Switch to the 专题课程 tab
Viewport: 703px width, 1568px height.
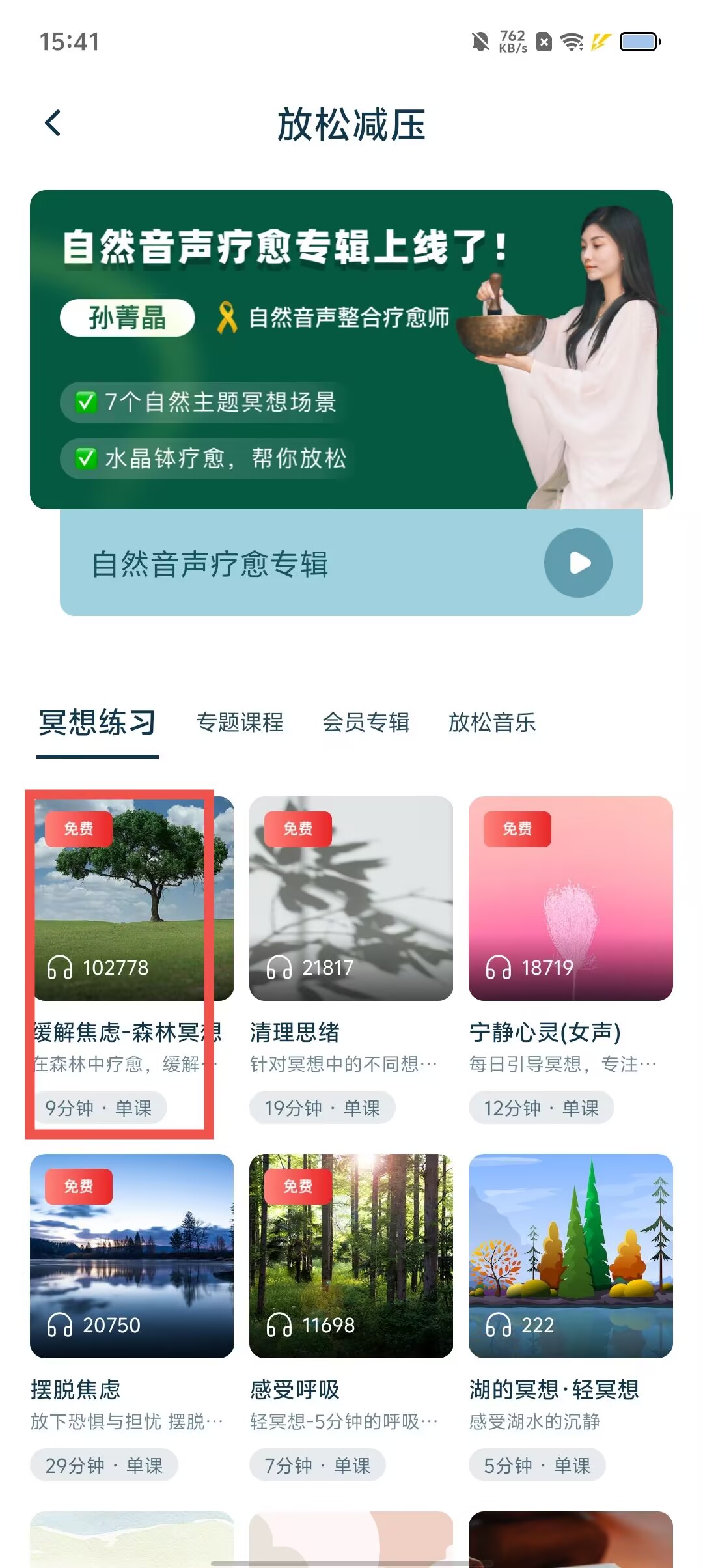240,723
